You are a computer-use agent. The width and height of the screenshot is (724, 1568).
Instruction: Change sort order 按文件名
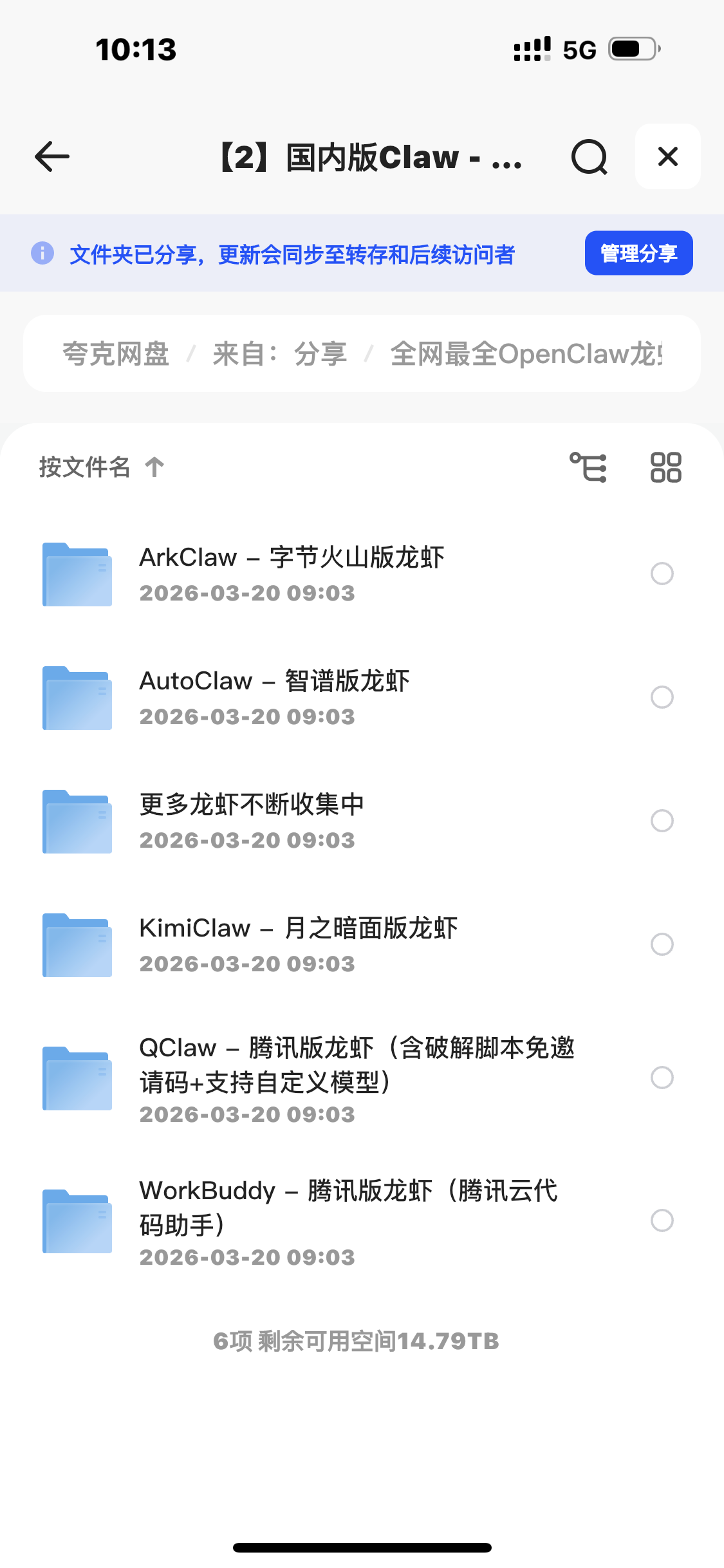tap(101, 467)
